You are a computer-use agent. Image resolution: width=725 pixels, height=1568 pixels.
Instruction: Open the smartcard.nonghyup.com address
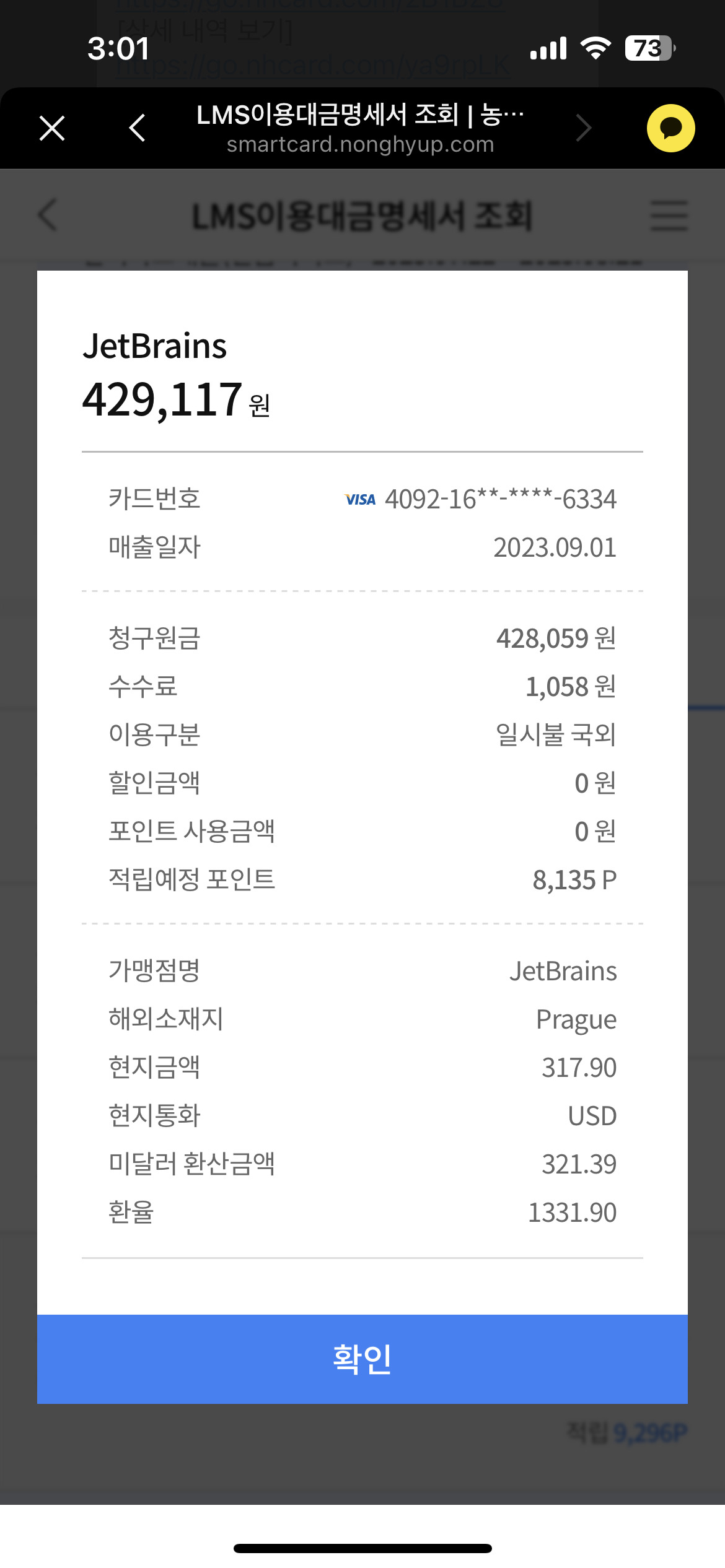(361, 145)
